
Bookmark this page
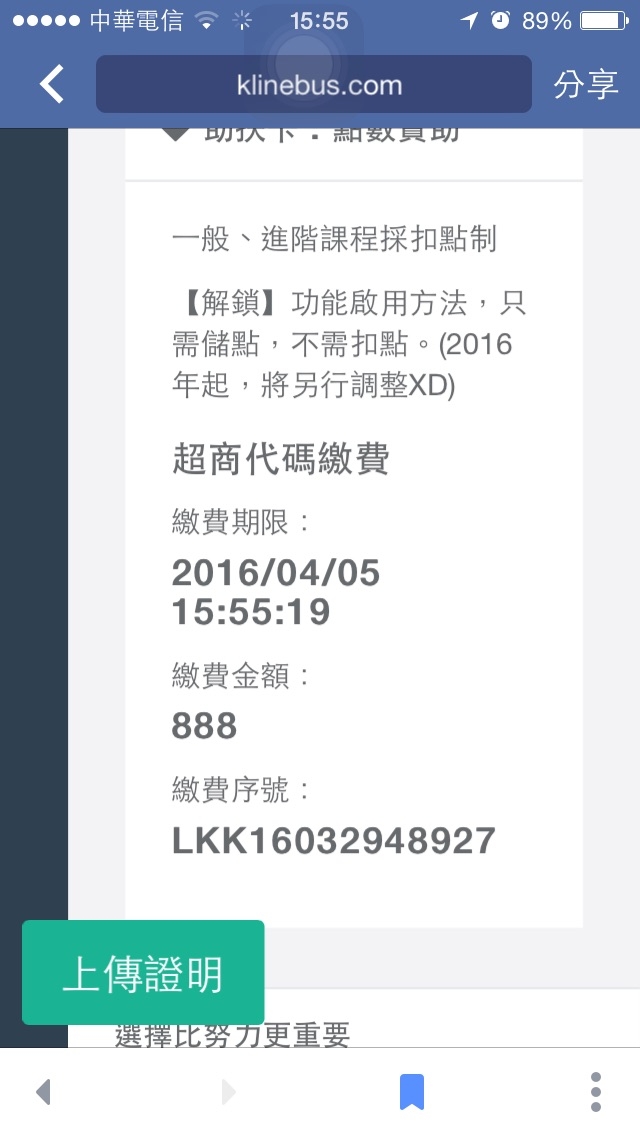412,1092
